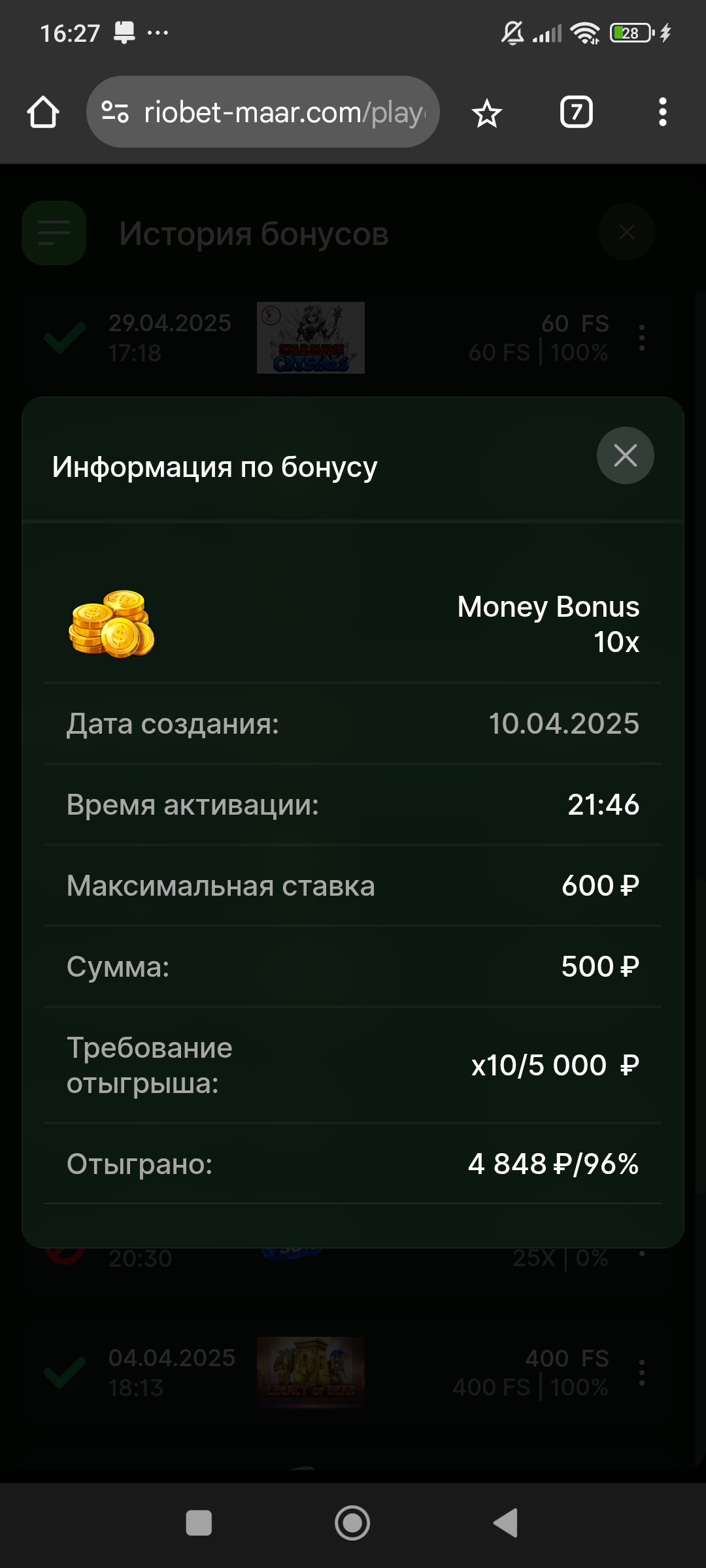Open the browser home page
The image size is (706, 1568).
point(43,112)
